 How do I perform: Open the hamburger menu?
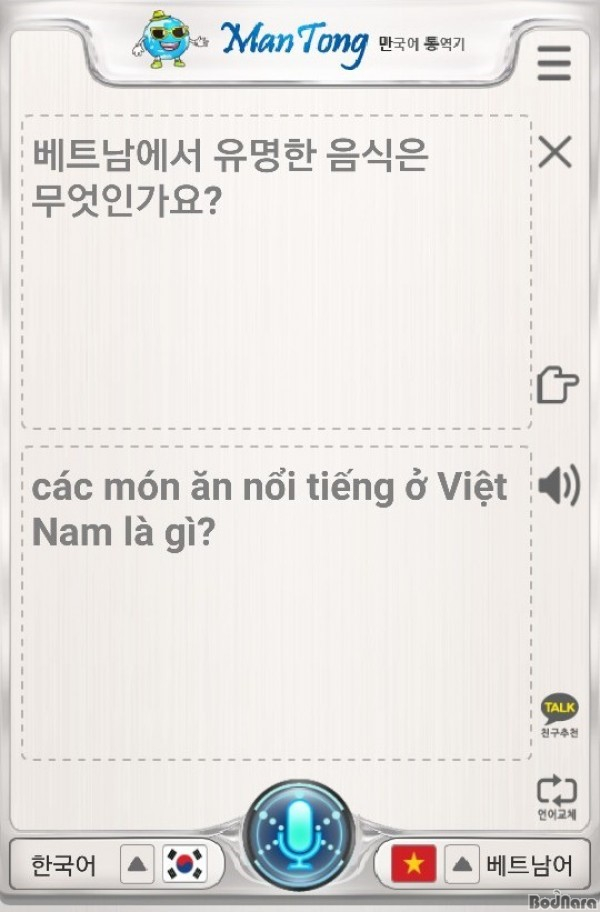[x=553, y=62]
